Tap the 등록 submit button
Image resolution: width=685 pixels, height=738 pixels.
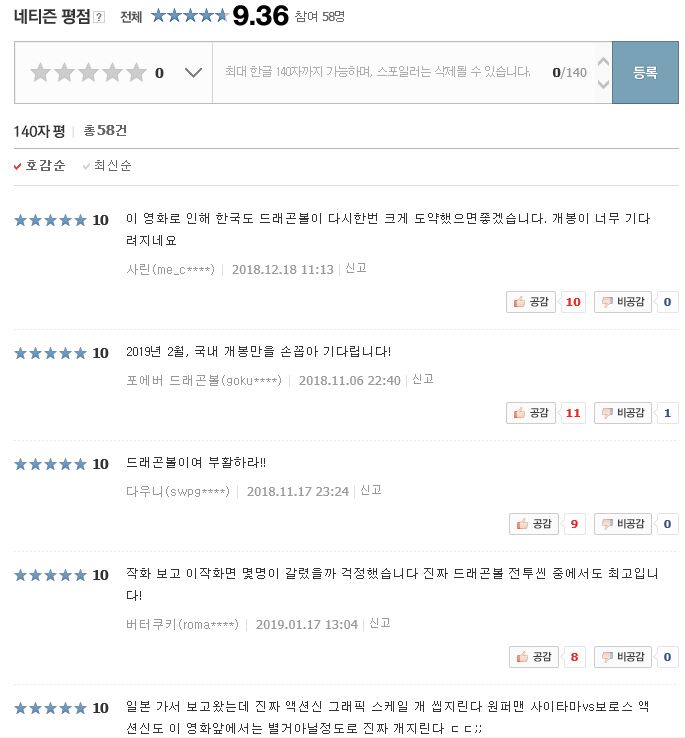pos(645,72)
